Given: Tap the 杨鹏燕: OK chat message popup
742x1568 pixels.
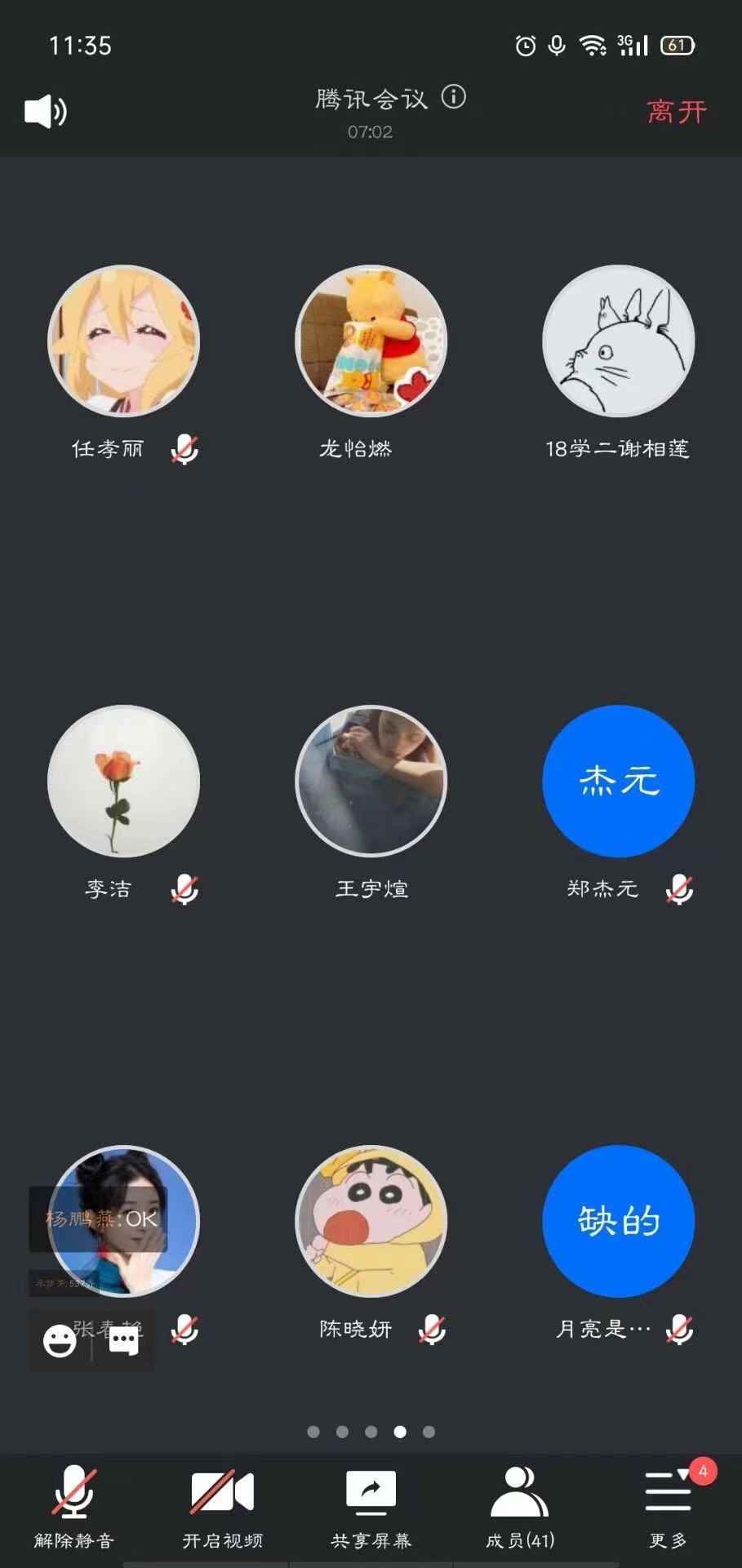Looking at the screenshot, I should [99, 1219].
